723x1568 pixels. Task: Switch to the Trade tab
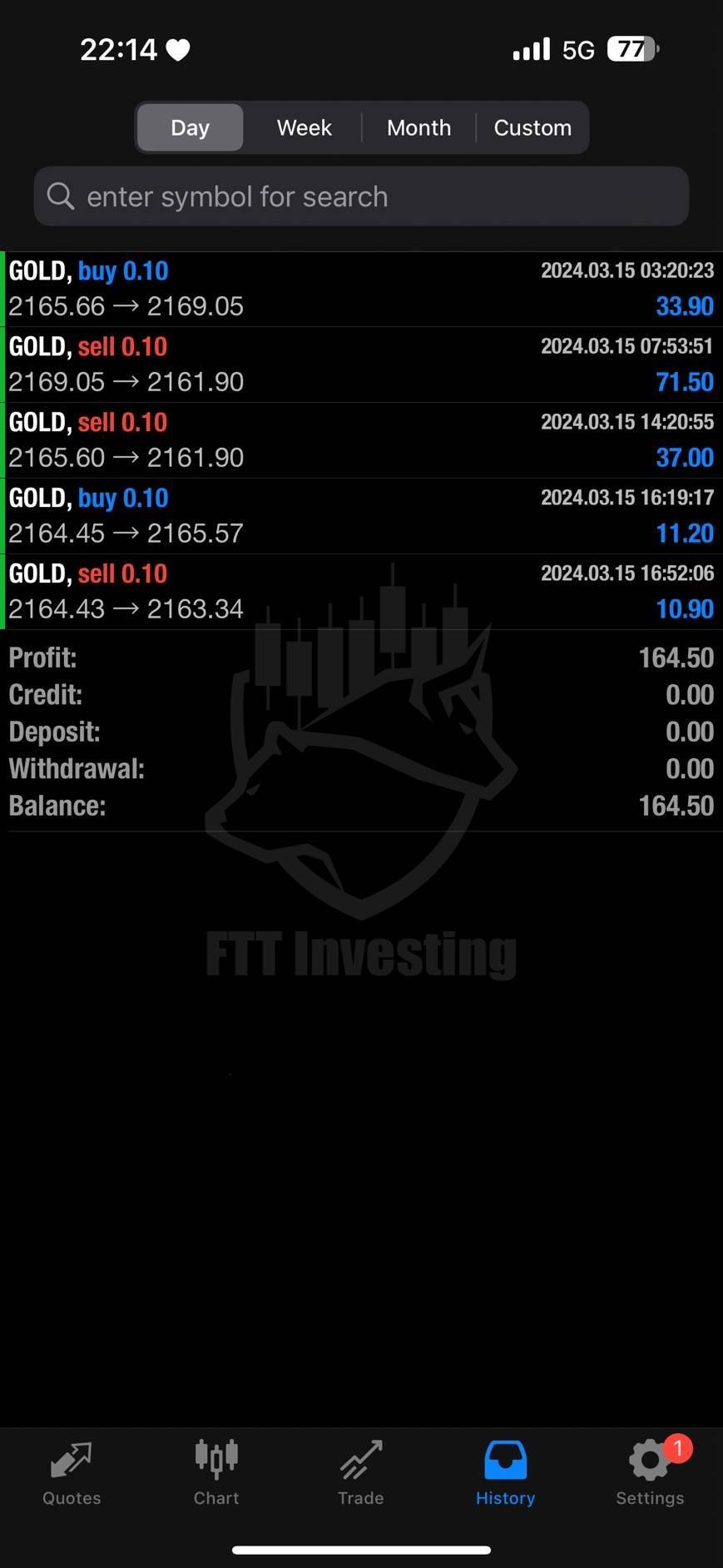[x=361, y=1473]
